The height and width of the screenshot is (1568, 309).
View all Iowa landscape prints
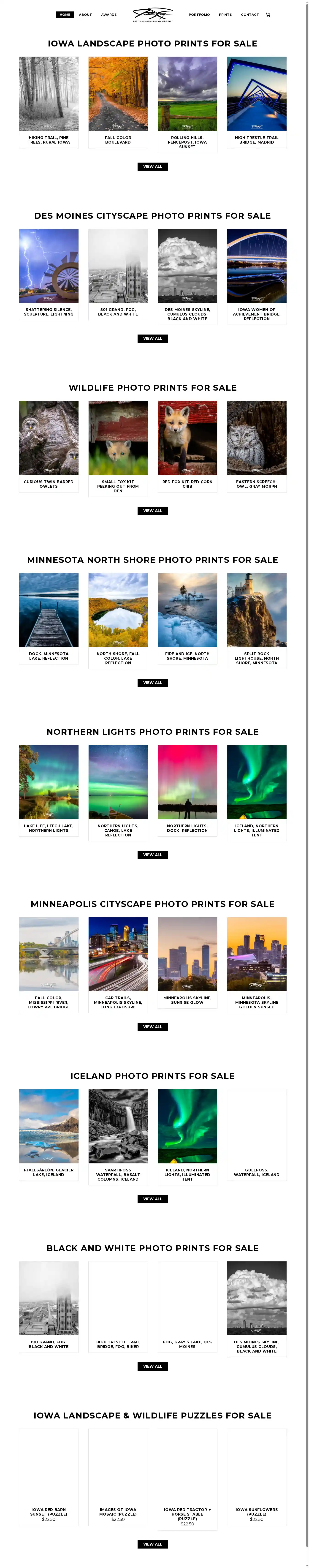click(x=153, y=166)
